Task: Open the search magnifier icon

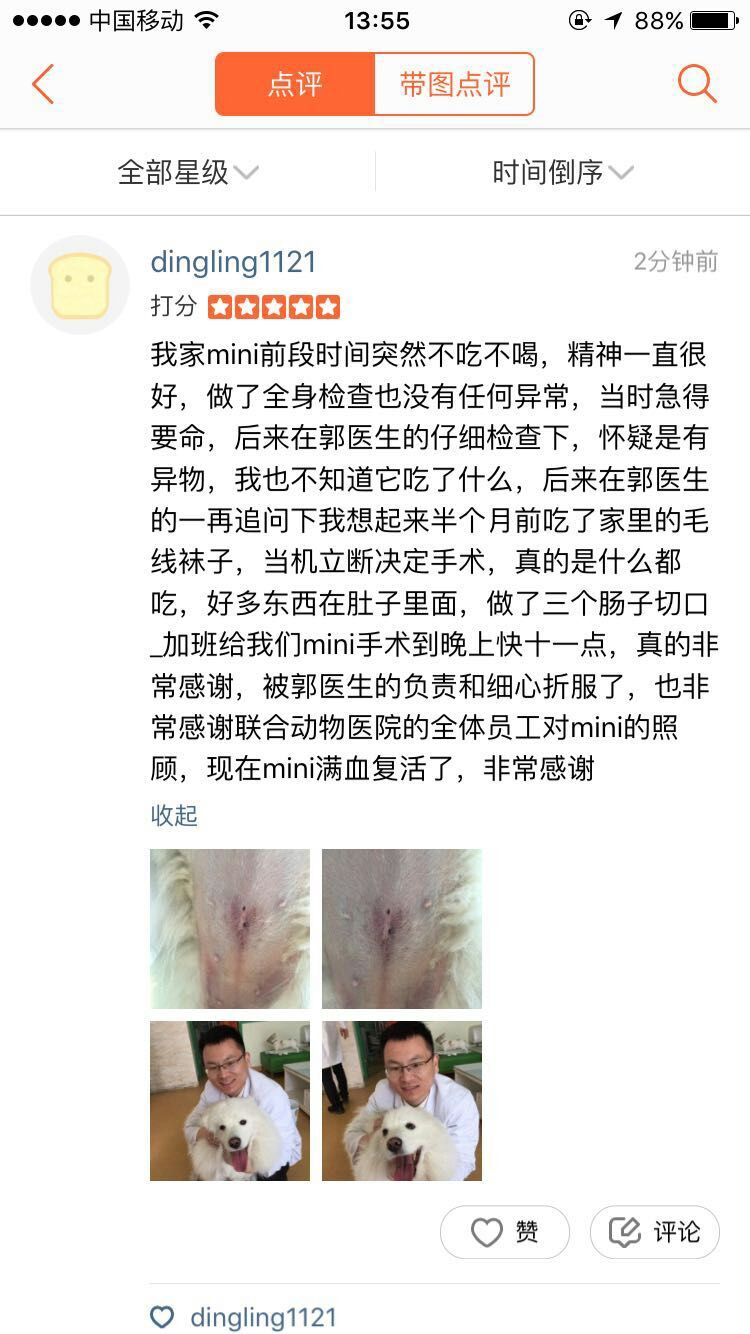Action: 697,84
